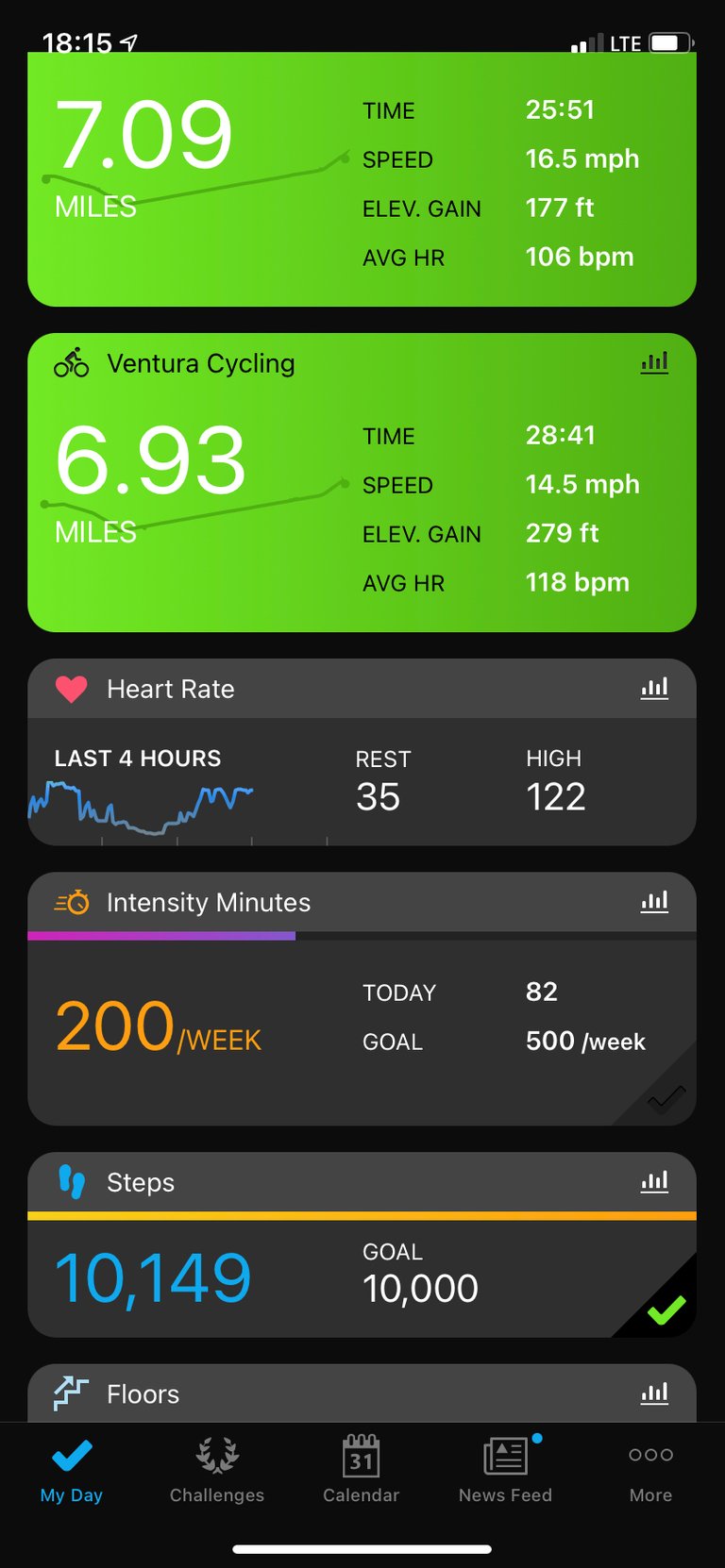Open the chart icon on Ventura Cycling

654,362
